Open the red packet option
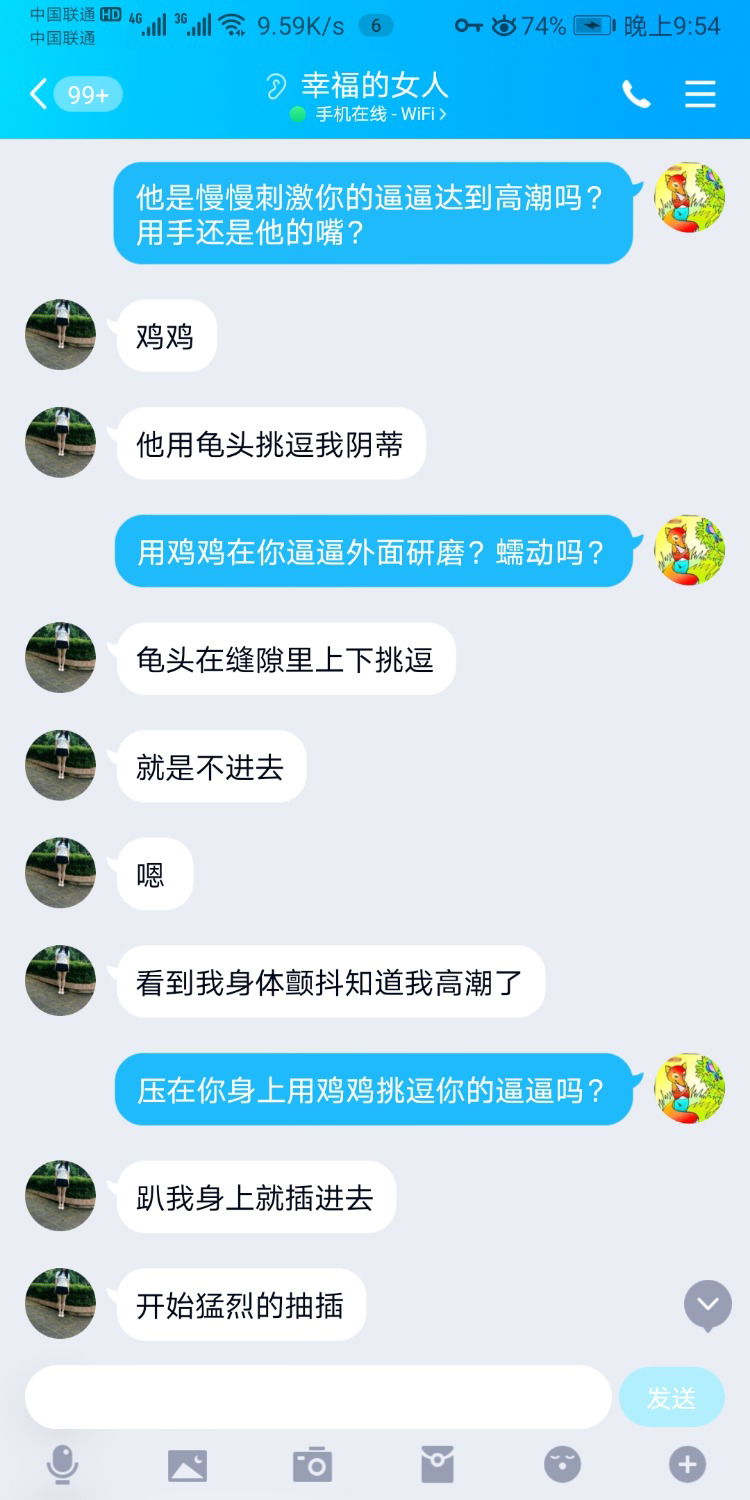This screenshot has height=1500, width=750. pos(437,1466)
